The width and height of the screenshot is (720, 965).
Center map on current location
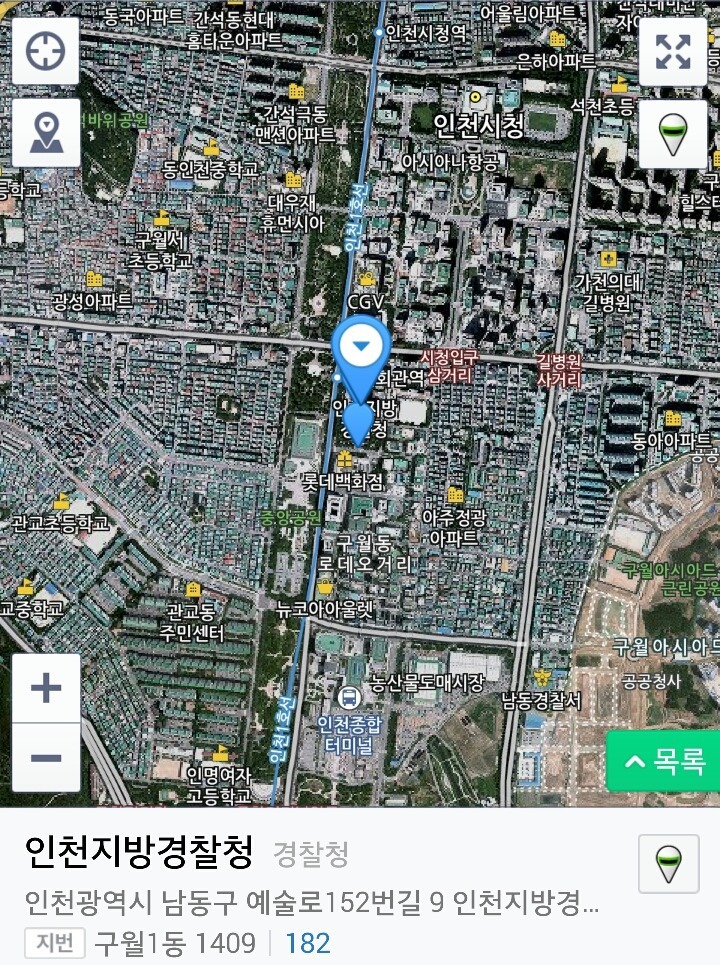click(x=46, y=51)
